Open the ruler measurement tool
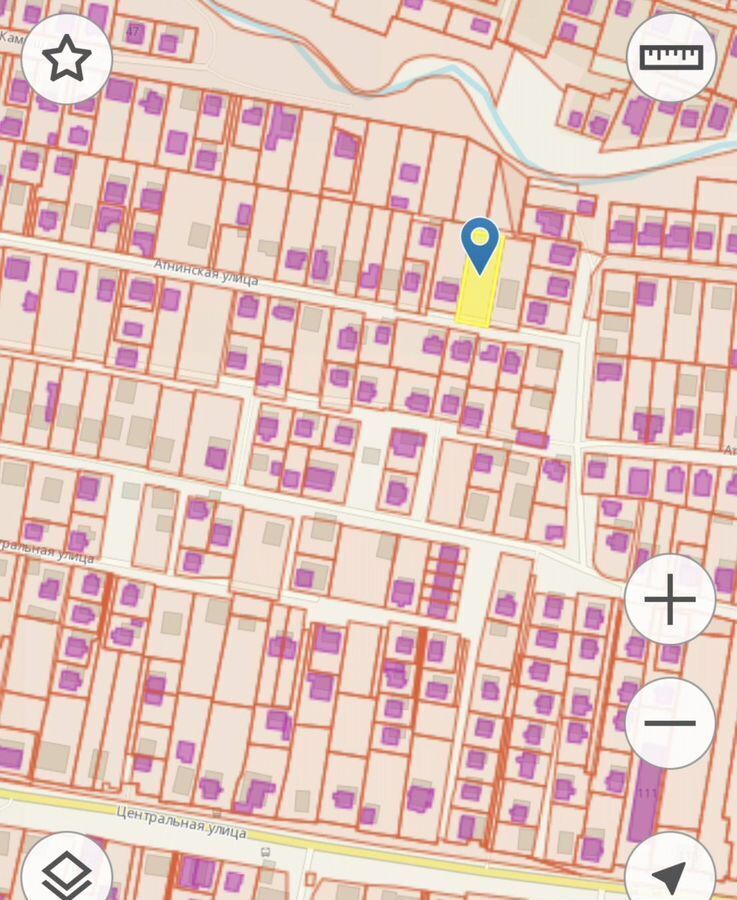The height and width of the screenshot is (900, 737). point(671,56)
